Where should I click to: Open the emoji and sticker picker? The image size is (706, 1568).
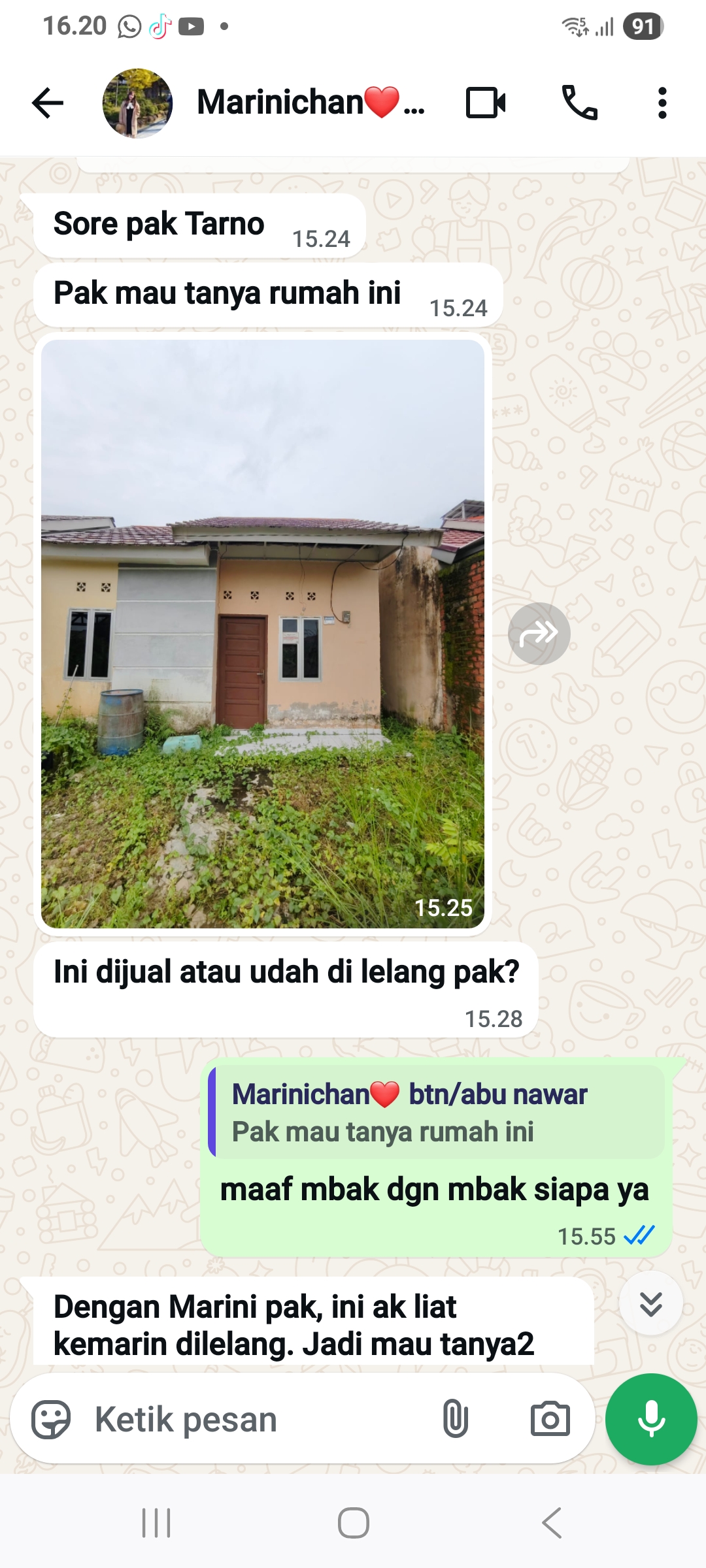[x=51, y=1420]
